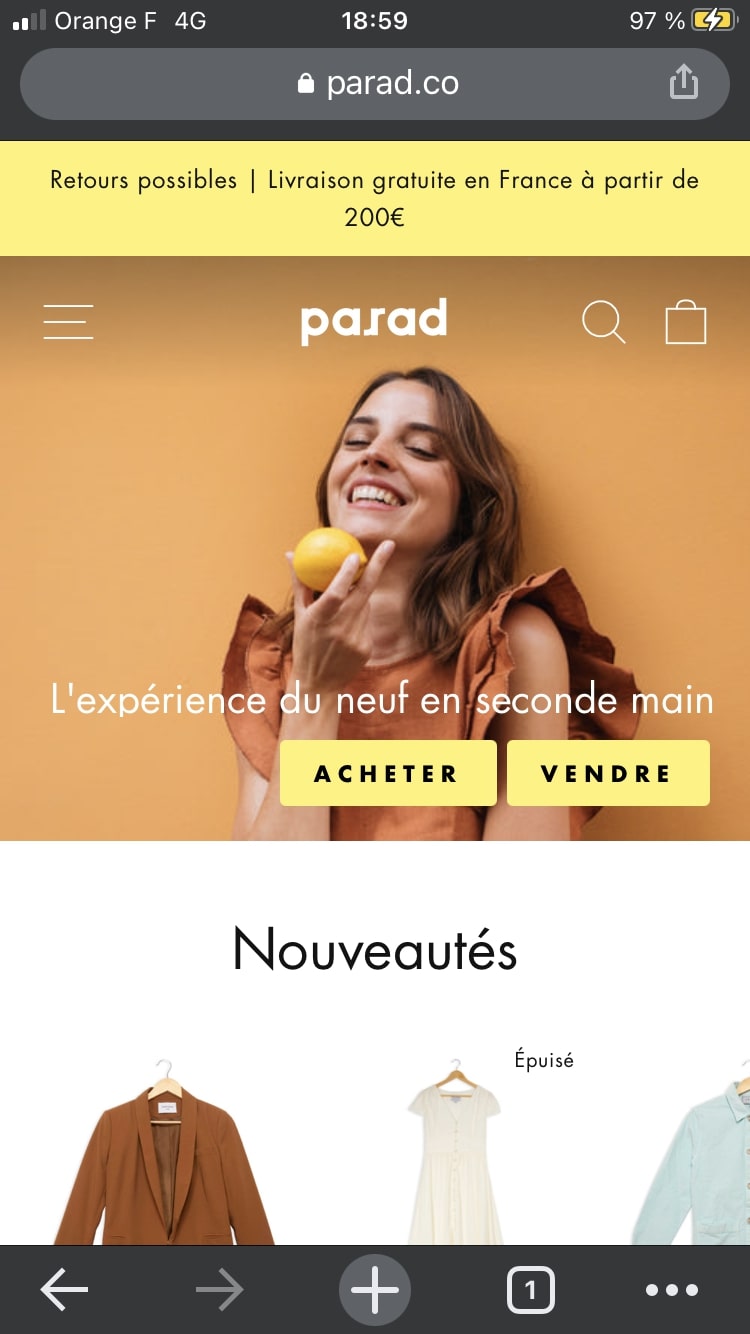This screenshot has height=1334, width=750.
Task: Tap the ACHETER button
Action: pyautogui.click(x=388, y=773)
